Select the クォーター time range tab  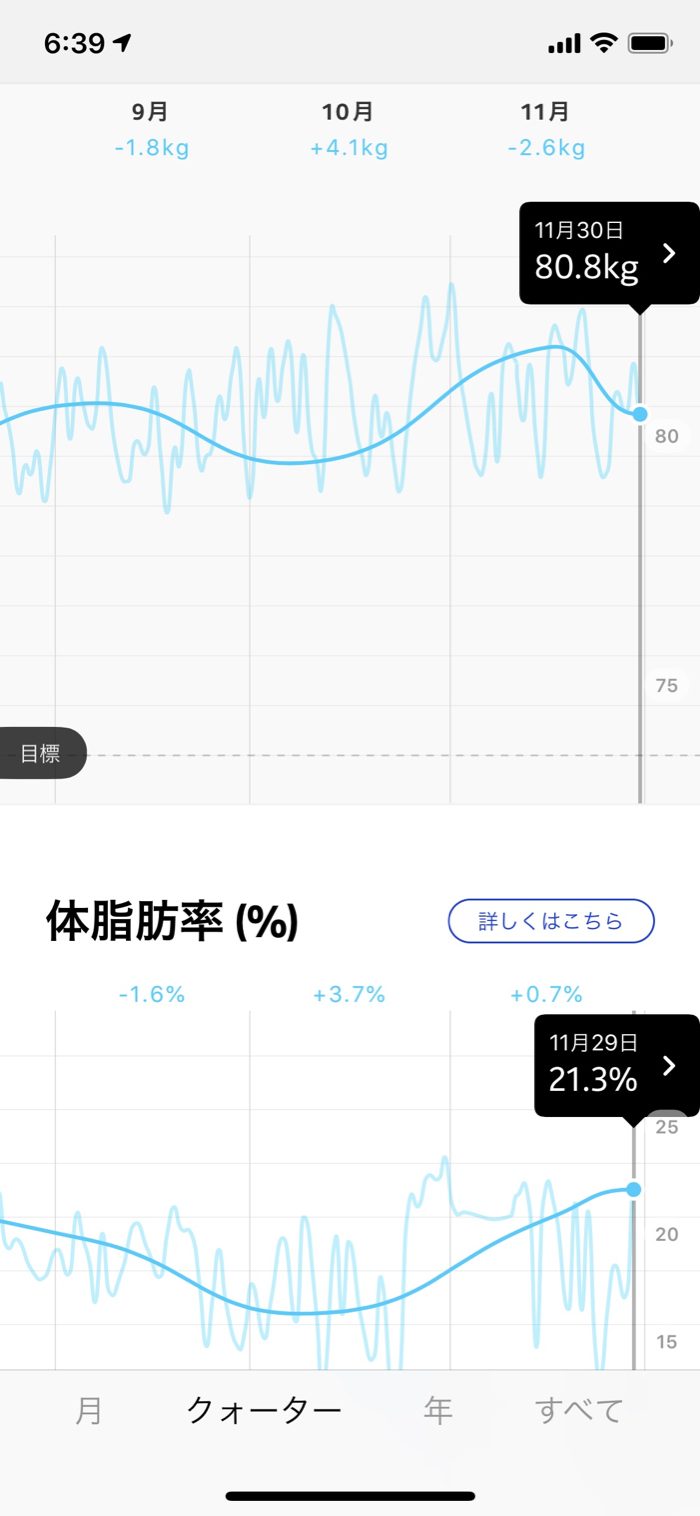[264, 1411]
